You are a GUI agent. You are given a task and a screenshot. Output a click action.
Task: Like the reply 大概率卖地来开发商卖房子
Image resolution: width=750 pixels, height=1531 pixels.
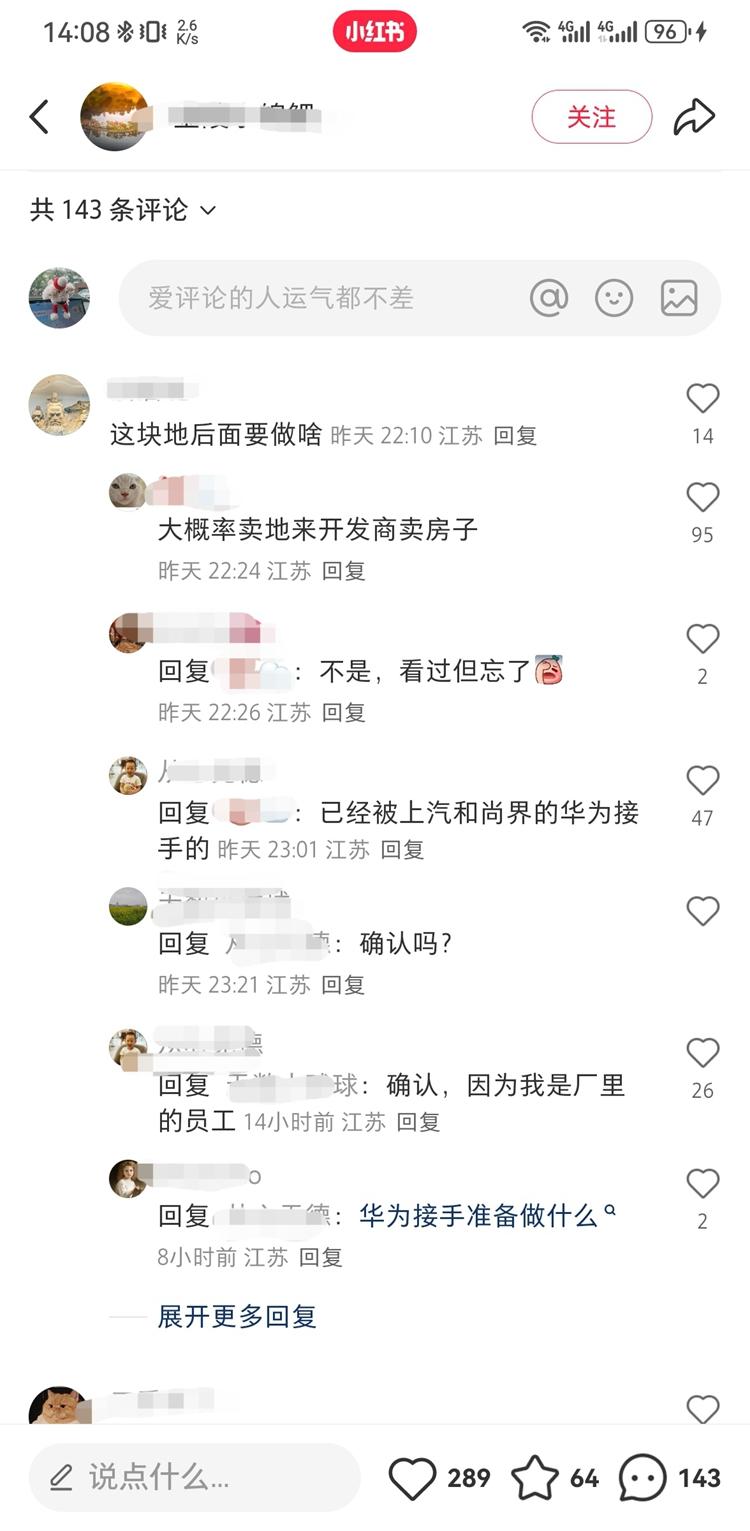pyautogui.click(x=703, y=497)
